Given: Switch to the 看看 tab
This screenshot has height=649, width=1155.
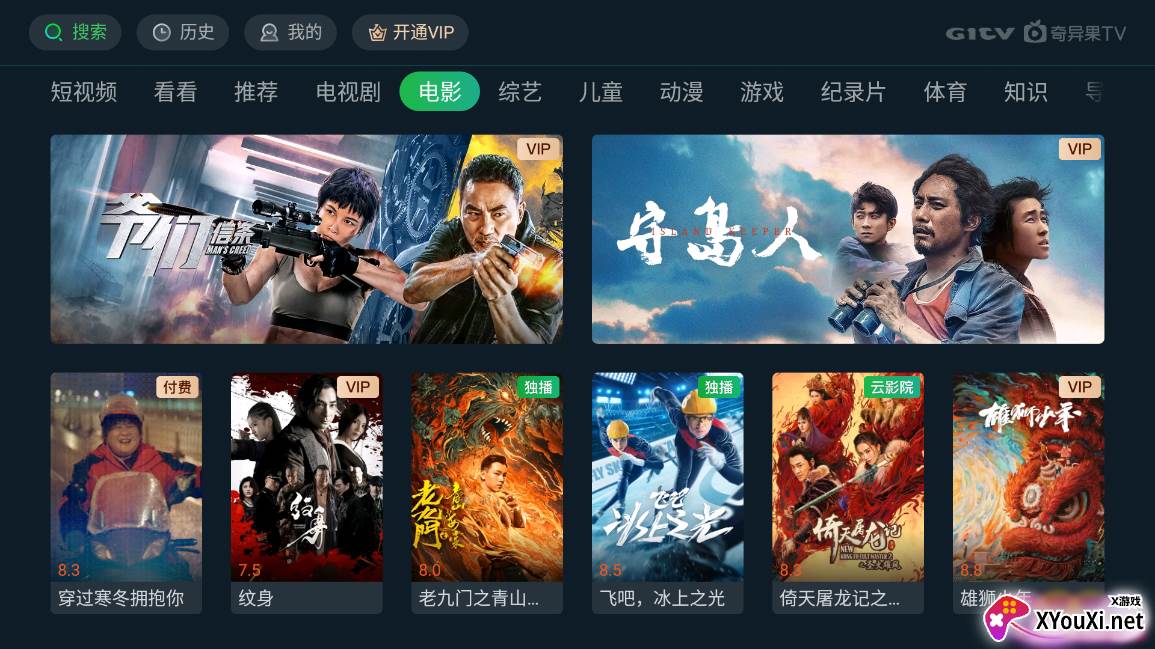Looking at the screenshot, I should 175,92.
